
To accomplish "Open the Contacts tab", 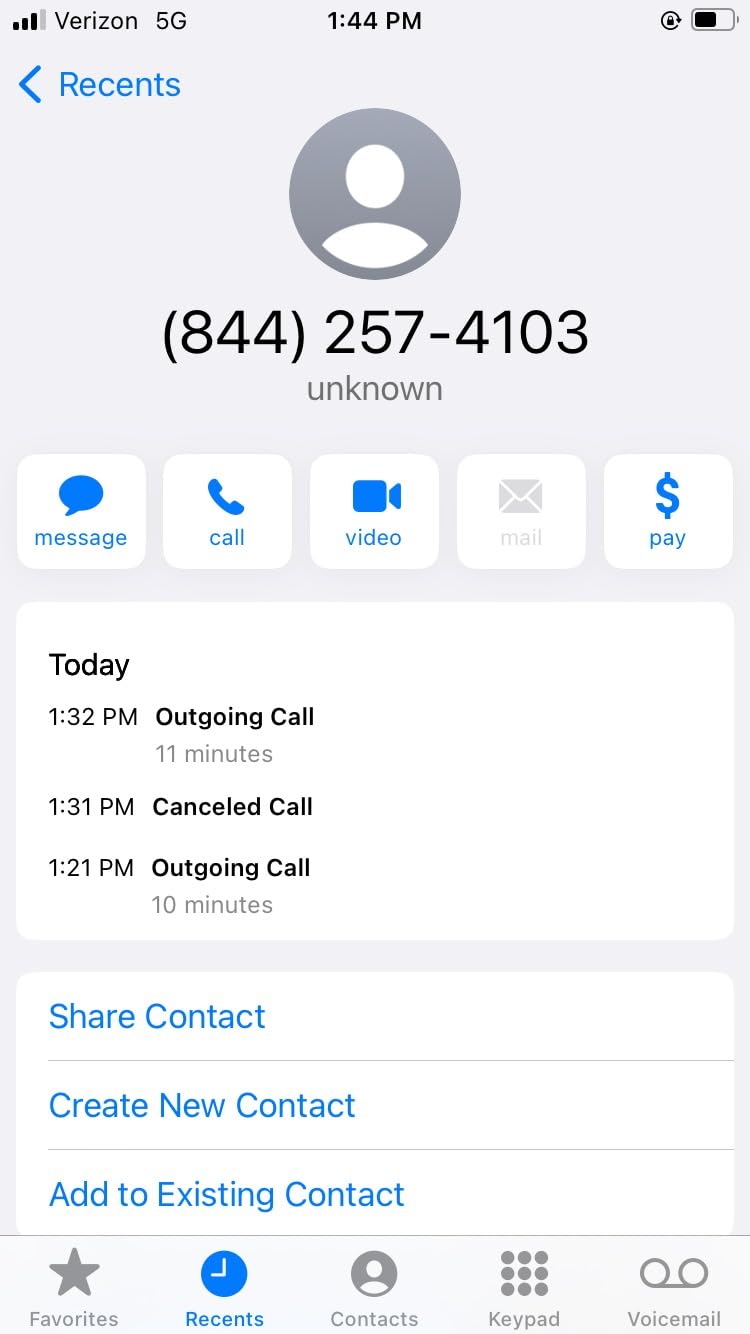I will click(374, 1289).
